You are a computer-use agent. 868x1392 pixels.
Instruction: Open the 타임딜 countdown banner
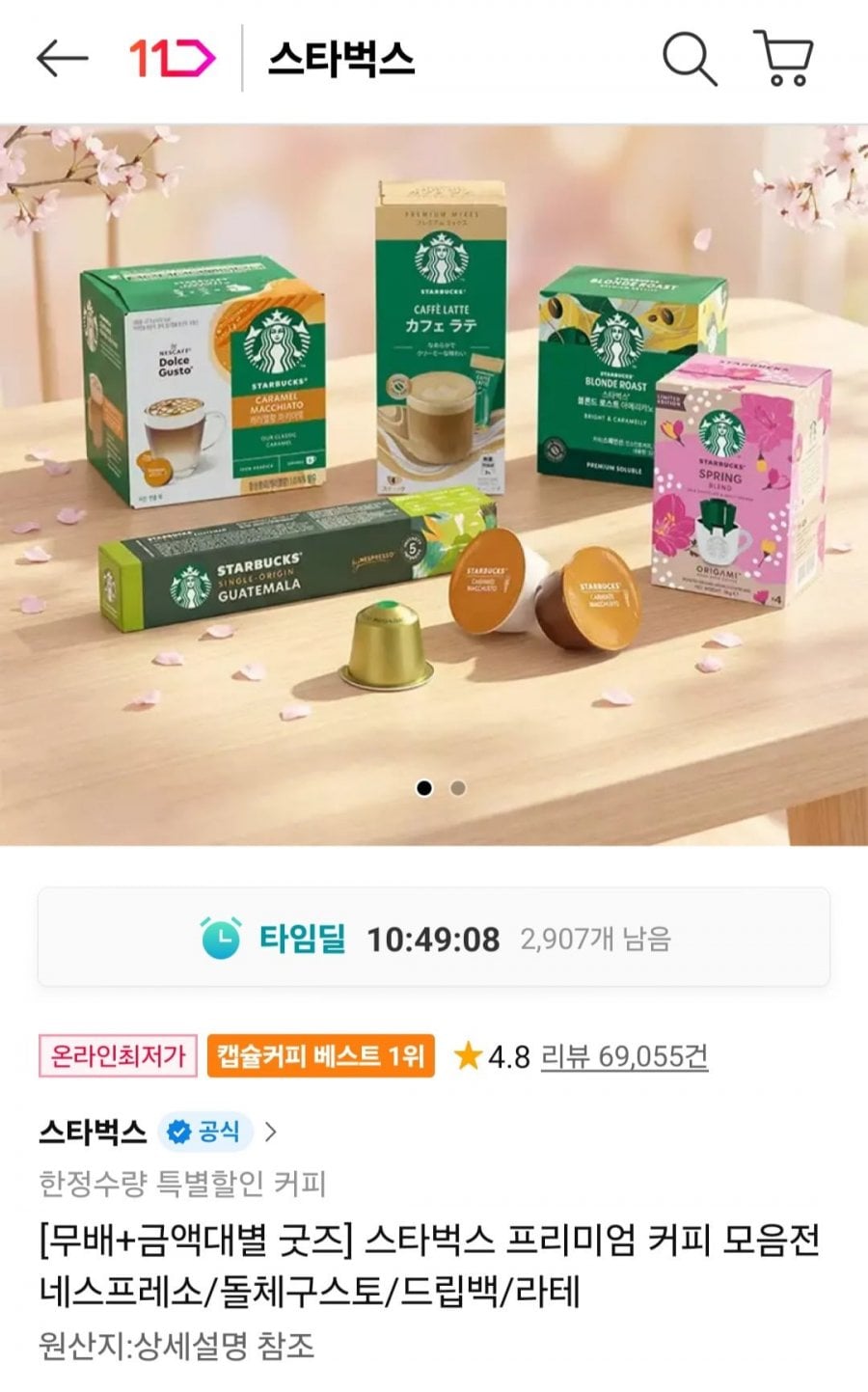pos(434,938)
